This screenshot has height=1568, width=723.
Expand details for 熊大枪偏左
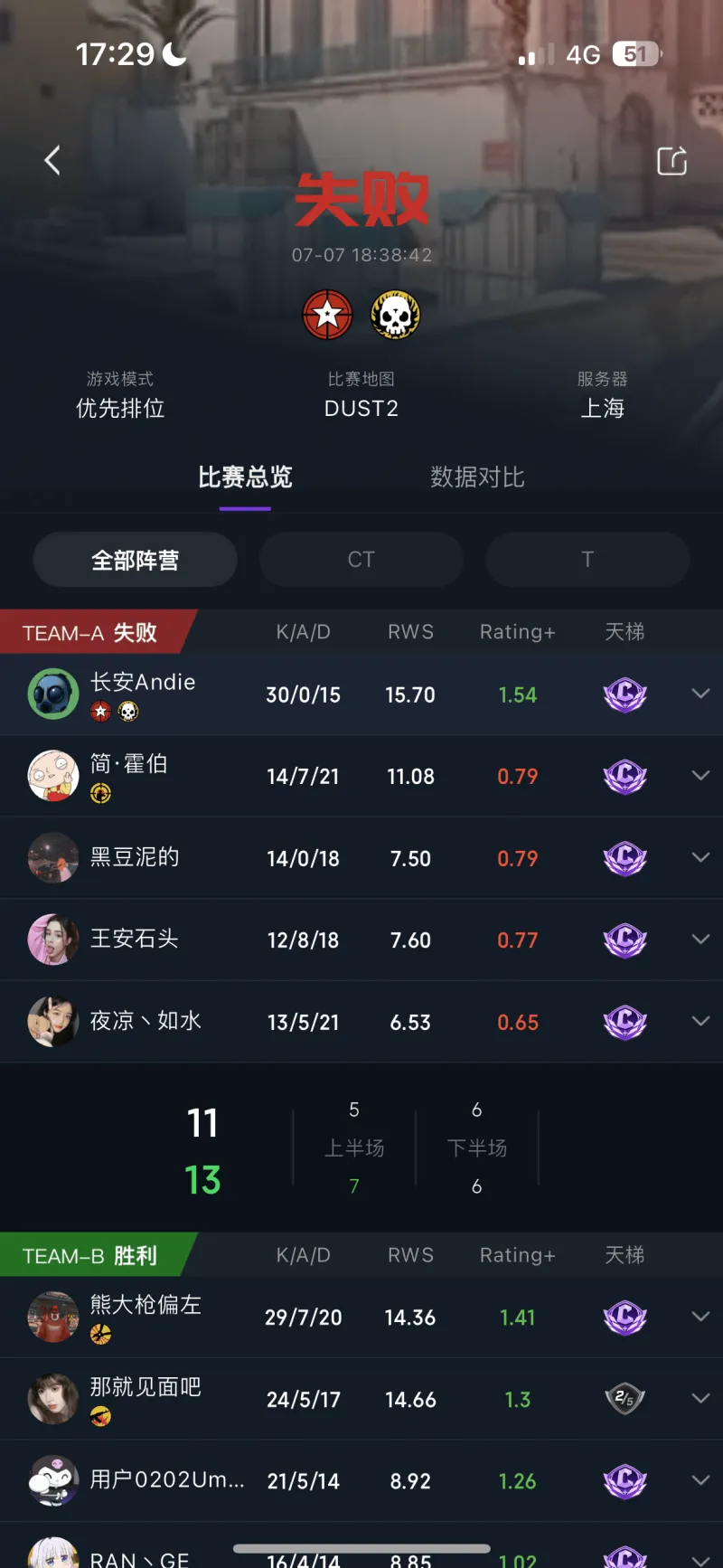[700, 1317]
